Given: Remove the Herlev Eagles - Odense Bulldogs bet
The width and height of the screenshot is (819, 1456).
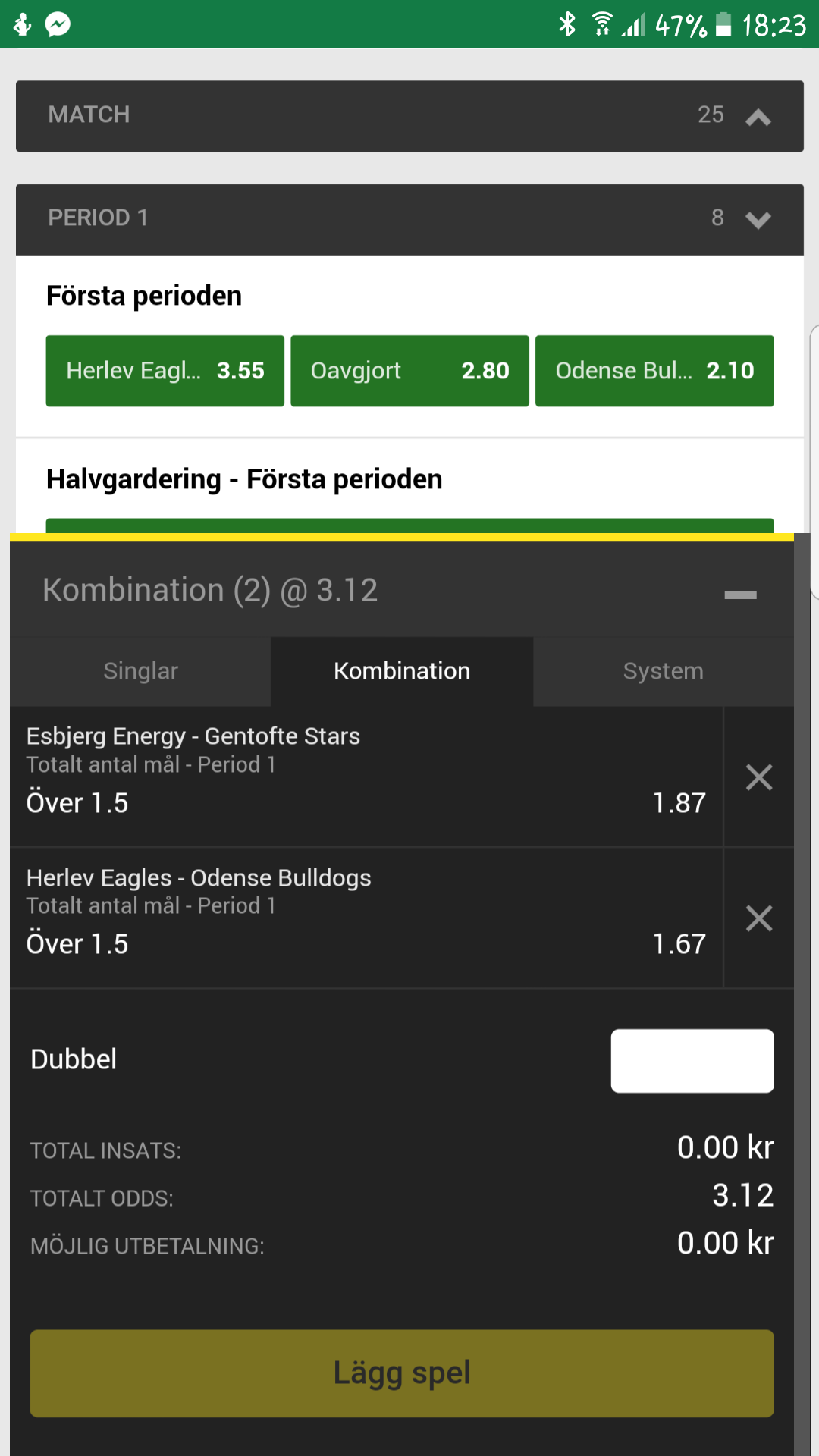Looking at the screenshot, I should (758, 918).
